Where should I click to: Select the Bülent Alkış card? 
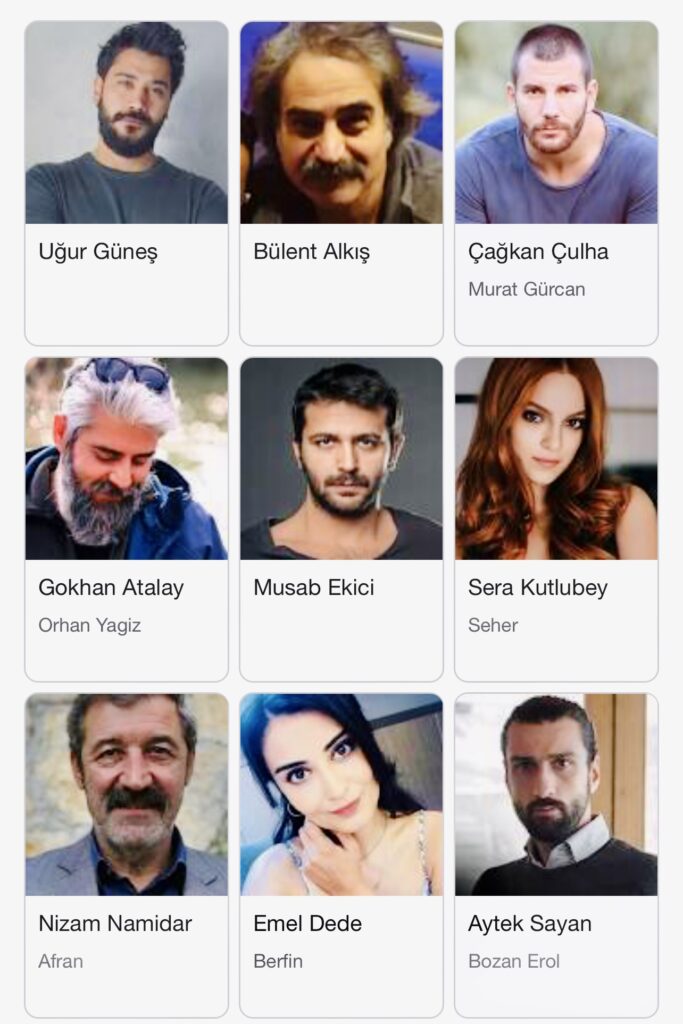[x=341, y=184]
